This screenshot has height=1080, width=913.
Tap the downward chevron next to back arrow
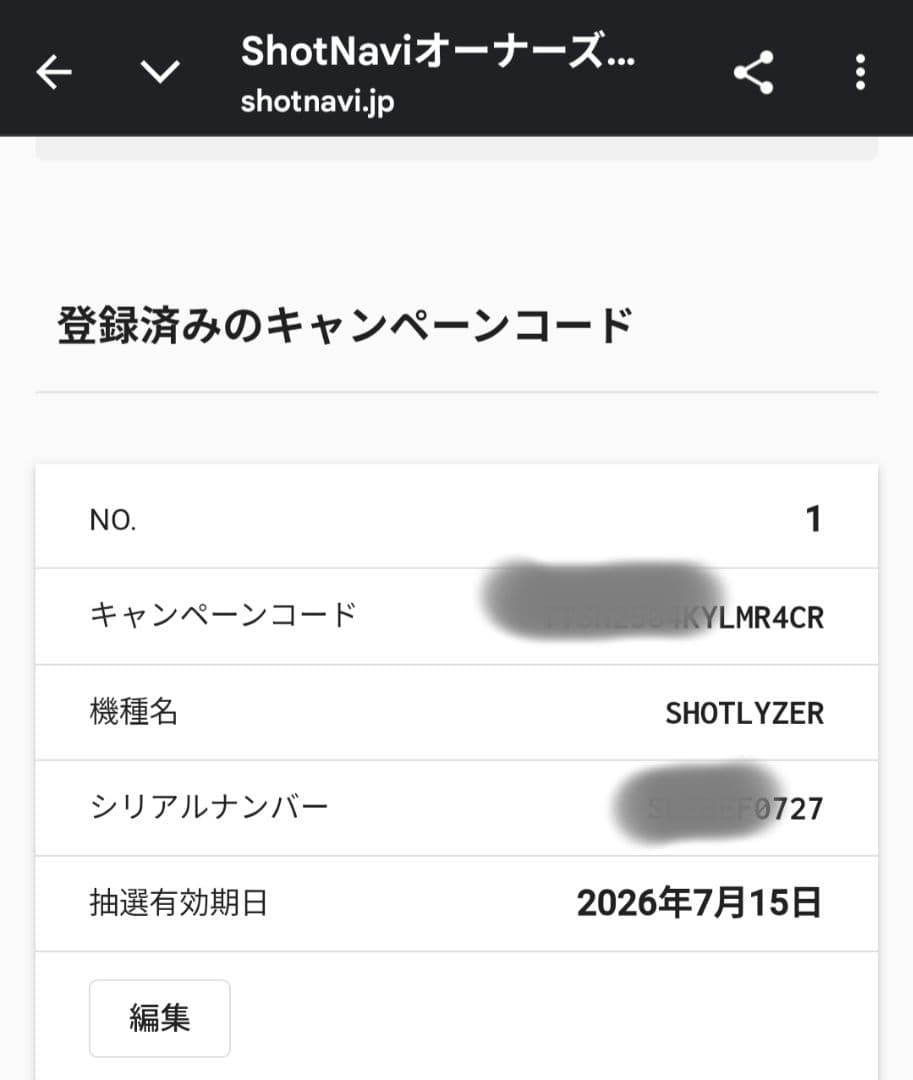[160, 68]
